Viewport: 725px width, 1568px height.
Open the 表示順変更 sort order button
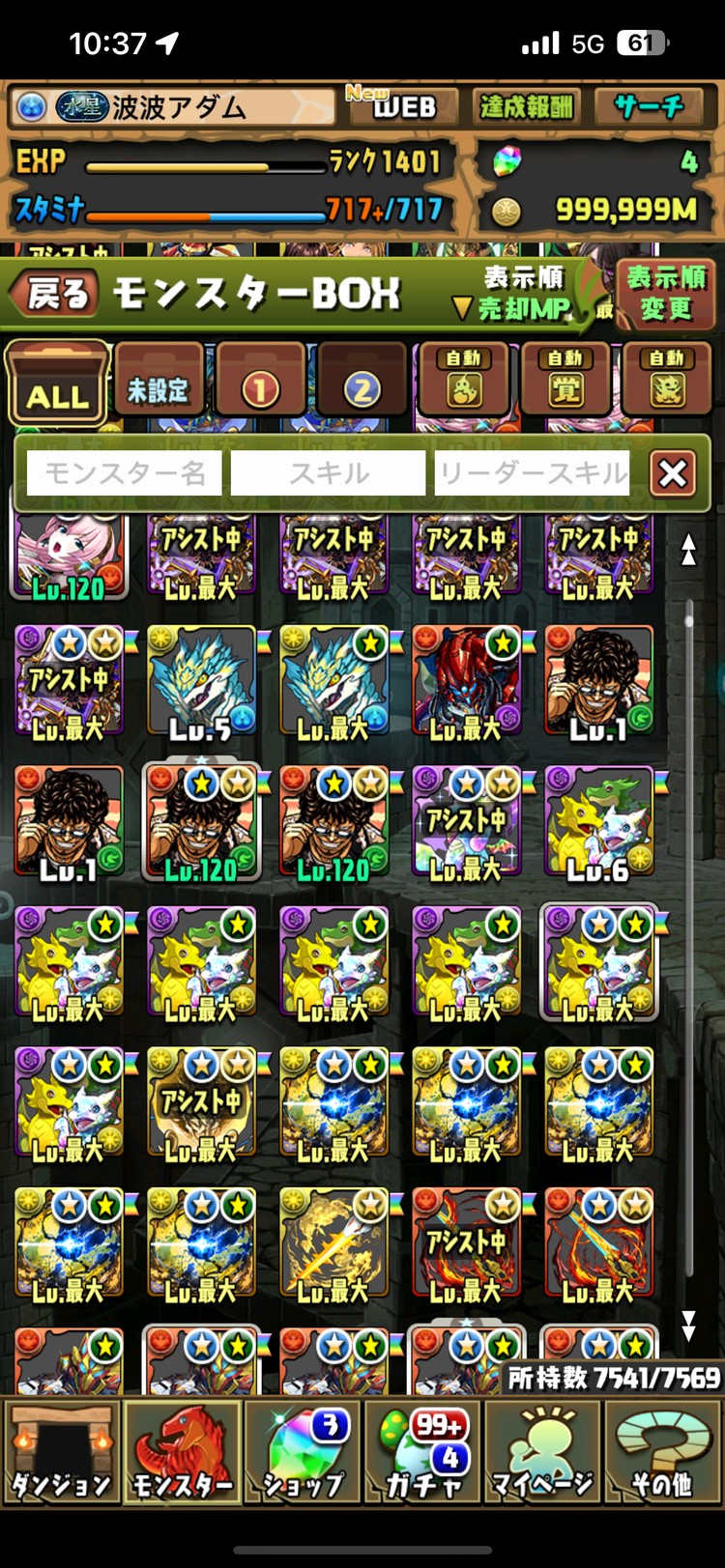click(x=665, y=294)
